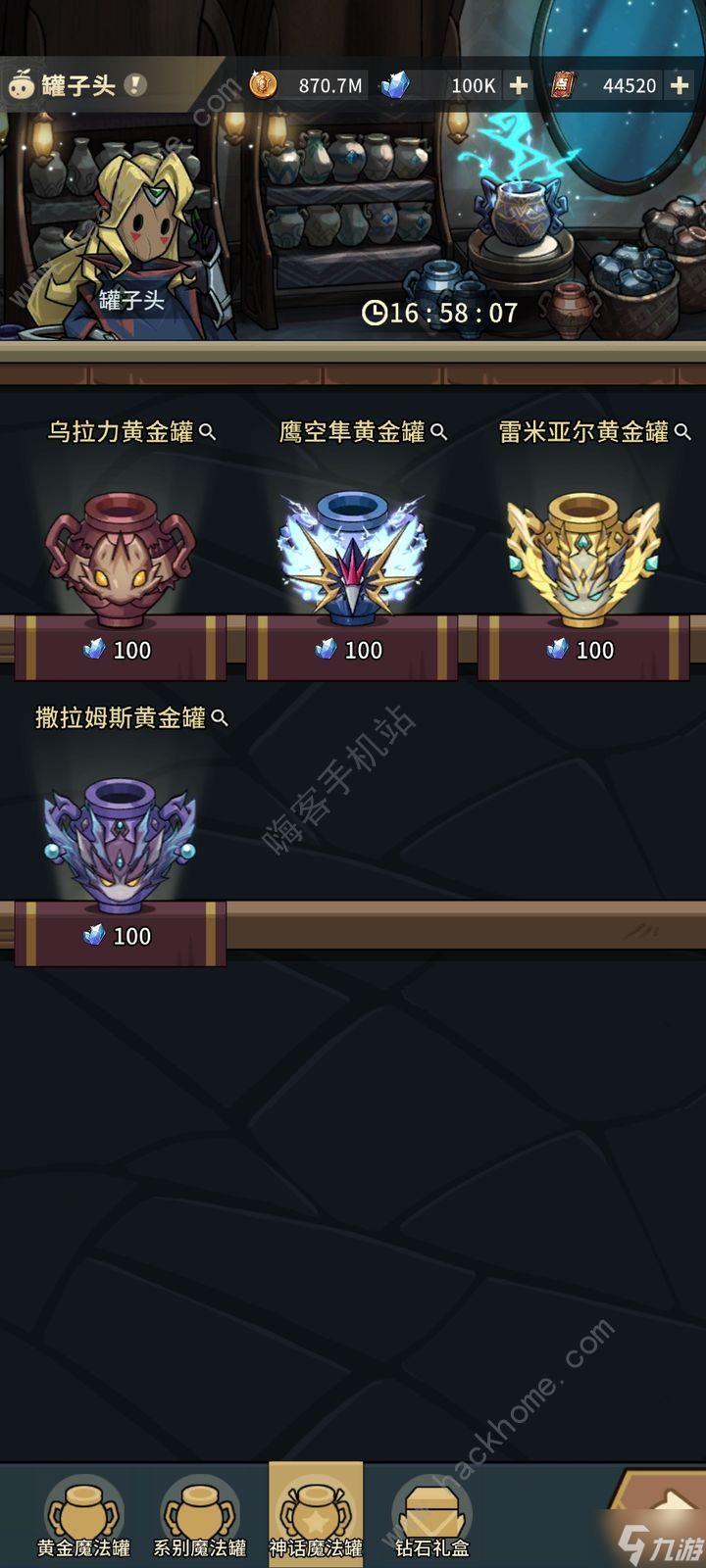This screenshot has width=706, height=1568.
Task: Open the info icon beside 罐子头
Action: point(136,85)
